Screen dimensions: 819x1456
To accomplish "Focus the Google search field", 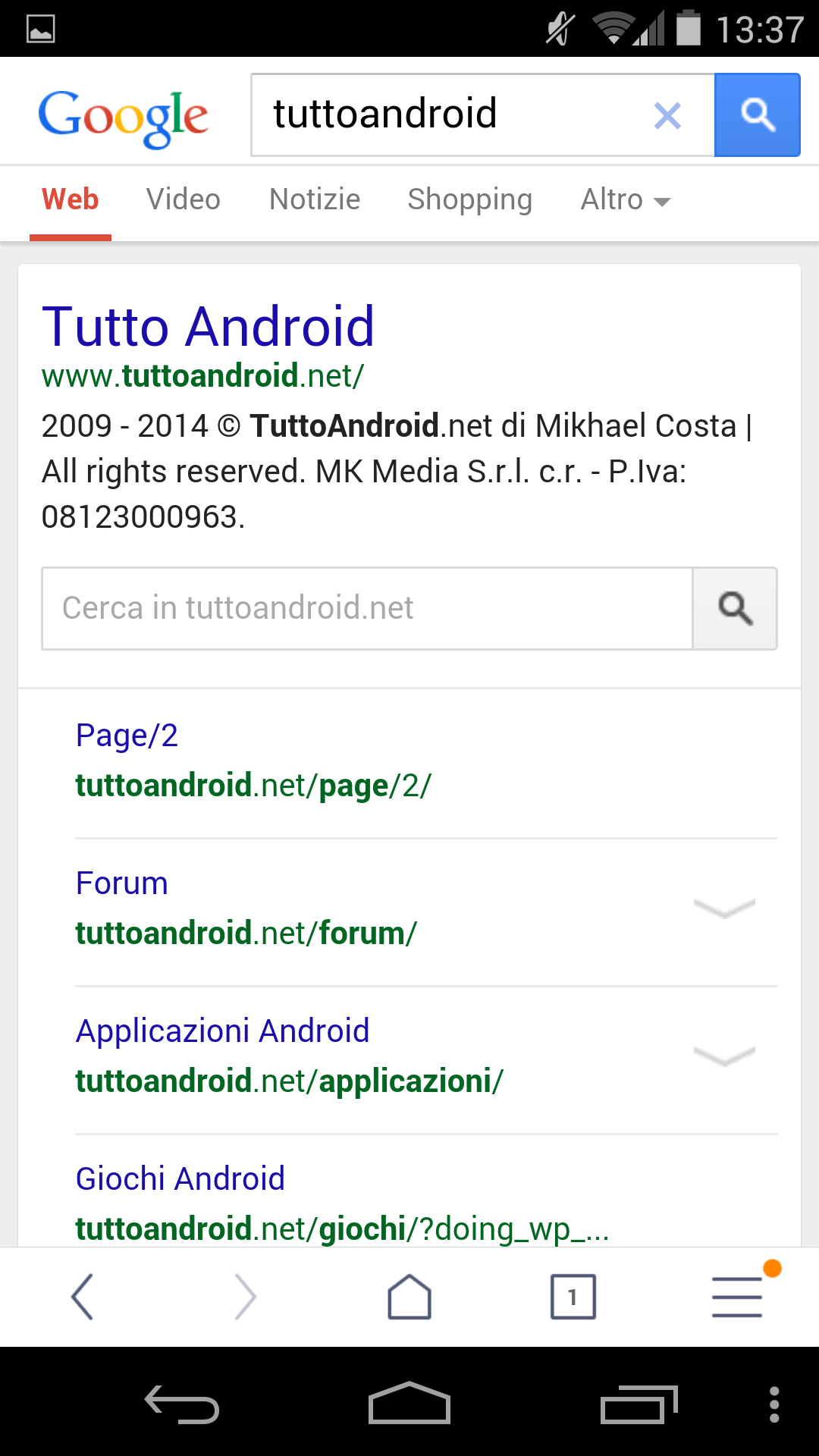I will click(447, 115).
